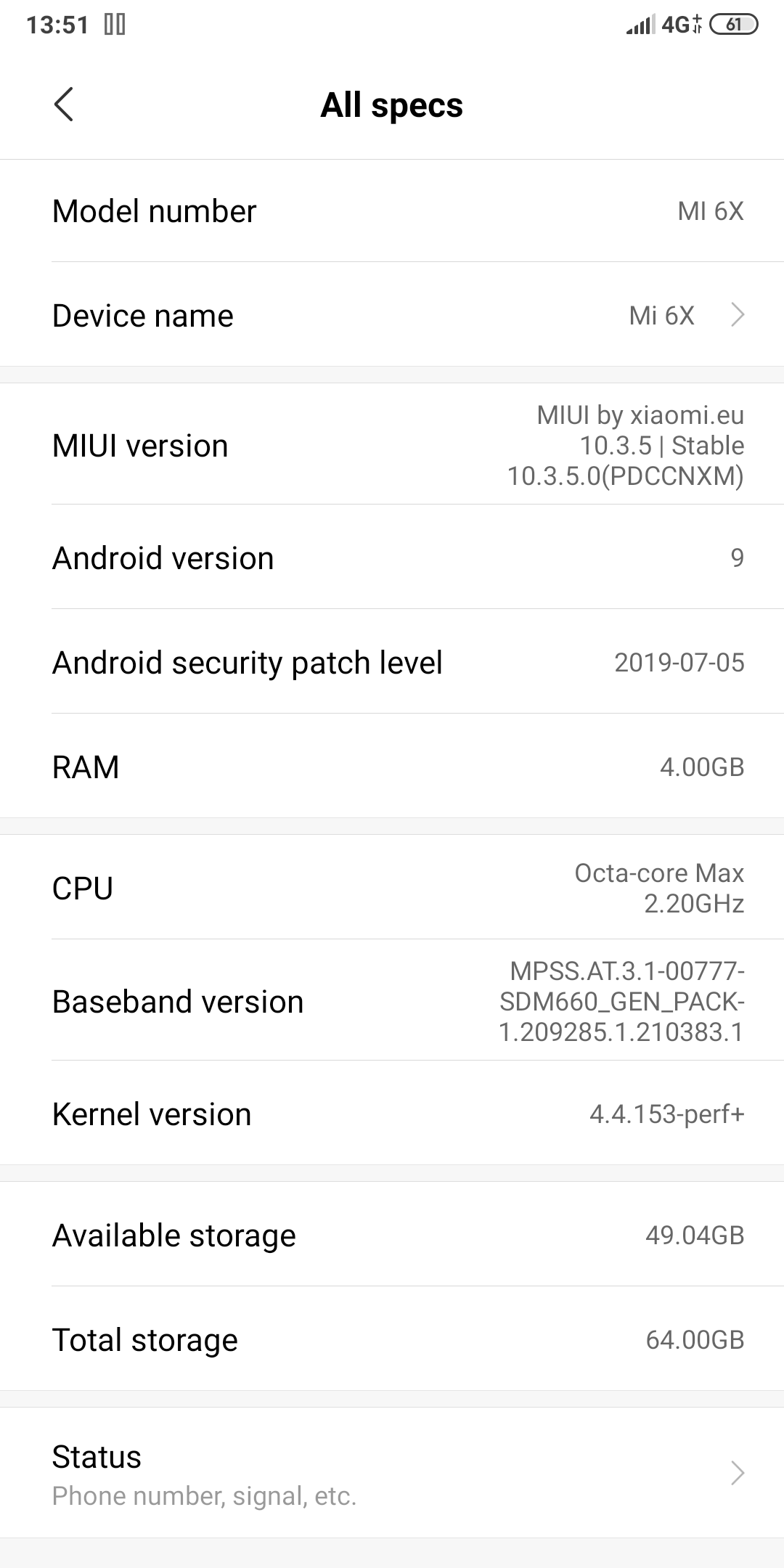Tap the MIUI version row
Viewport: 784px width, 1568px height.
[x=392, y=444]
